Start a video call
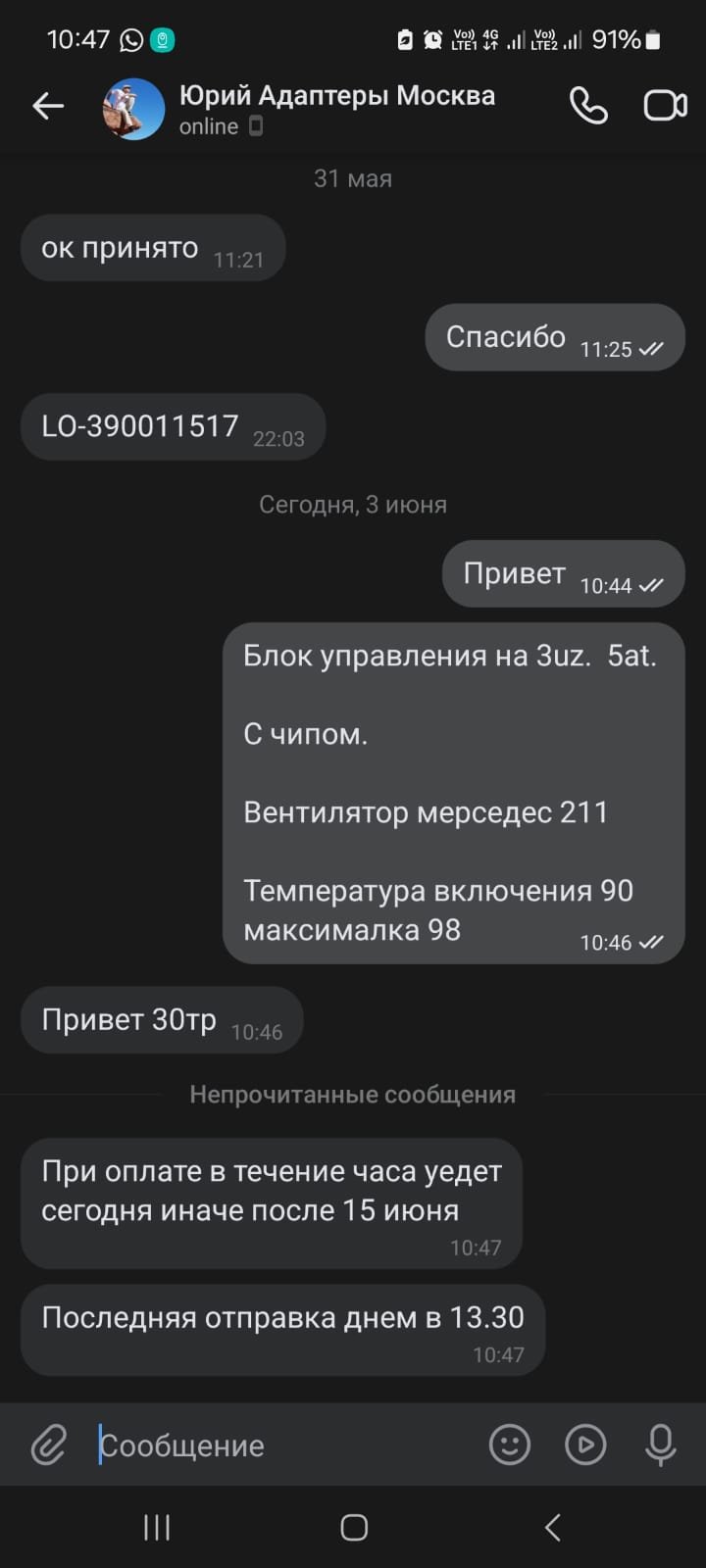The width and height of the screenshot is (706, 1568). (665, 106)
